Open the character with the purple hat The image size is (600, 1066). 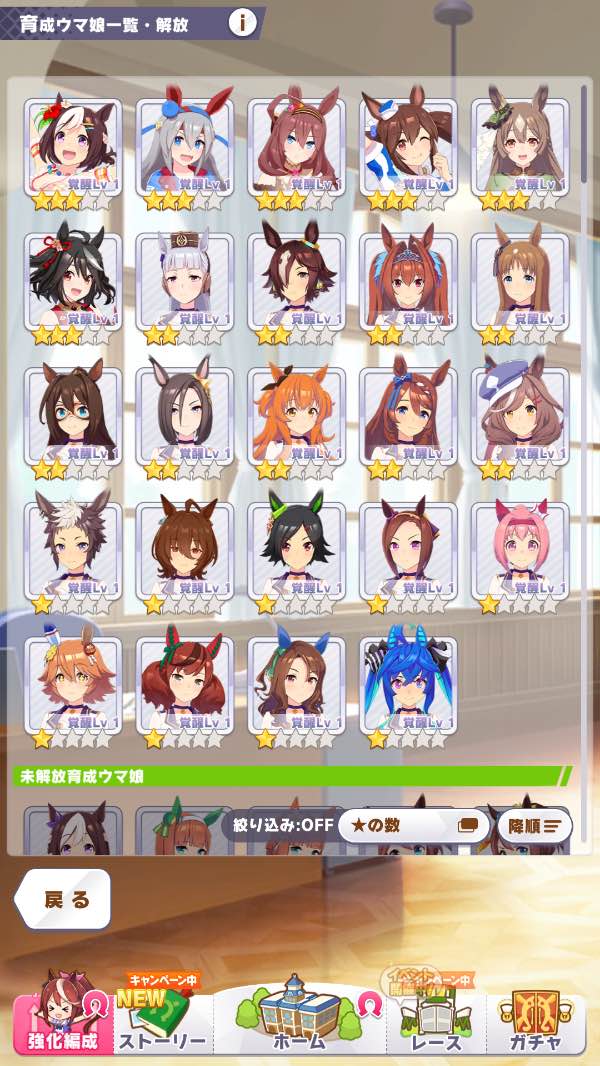(x=519, y=415)
